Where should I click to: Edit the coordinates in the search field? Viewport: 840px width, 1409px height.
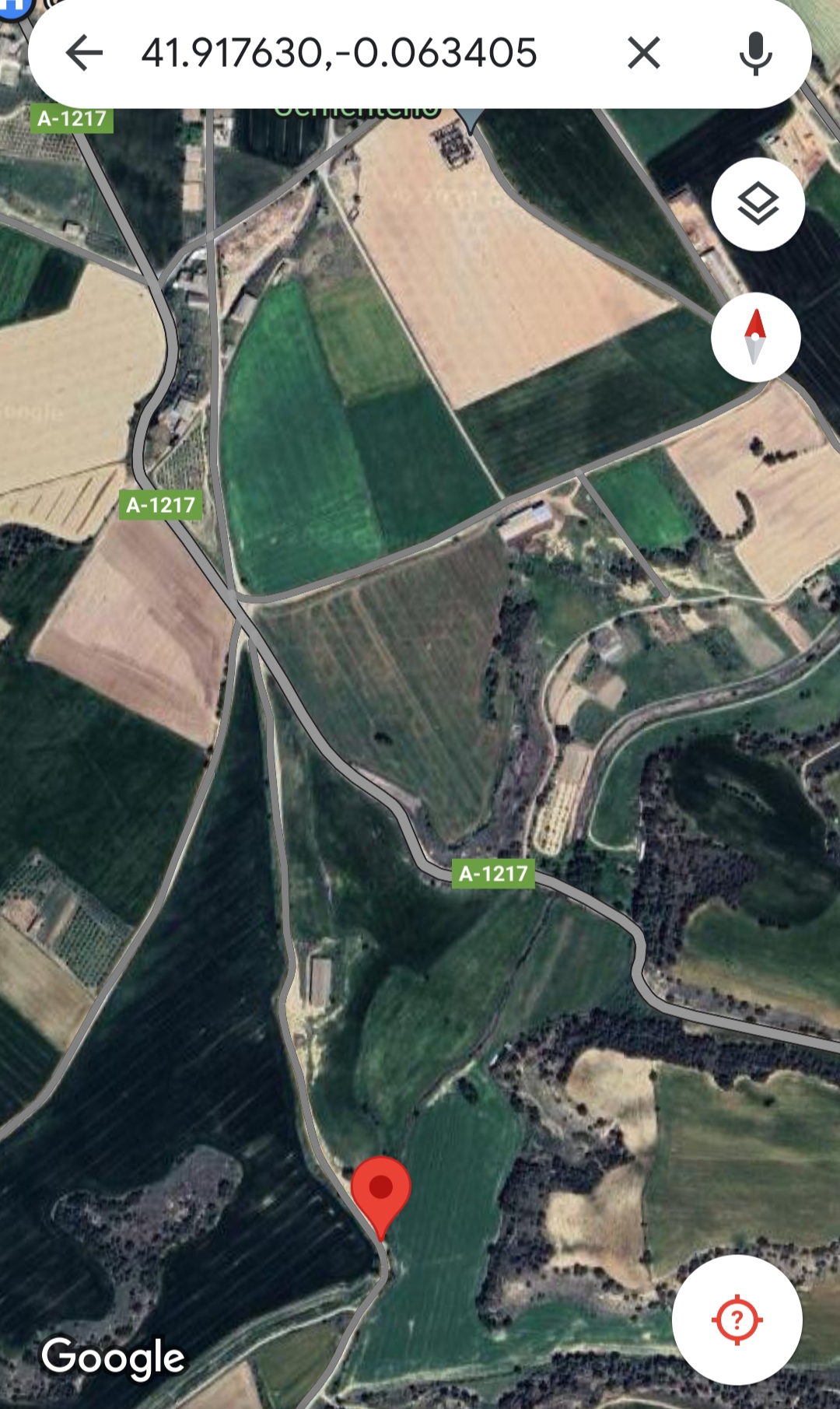(339, 53)
